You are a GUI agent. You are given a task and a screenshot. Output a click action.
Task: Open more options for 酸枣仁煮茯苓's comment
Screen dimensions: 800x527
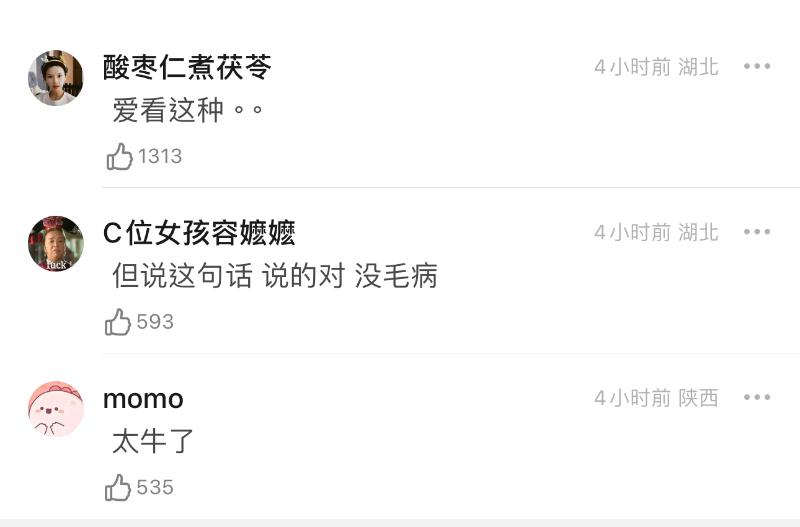coord(757,66)
